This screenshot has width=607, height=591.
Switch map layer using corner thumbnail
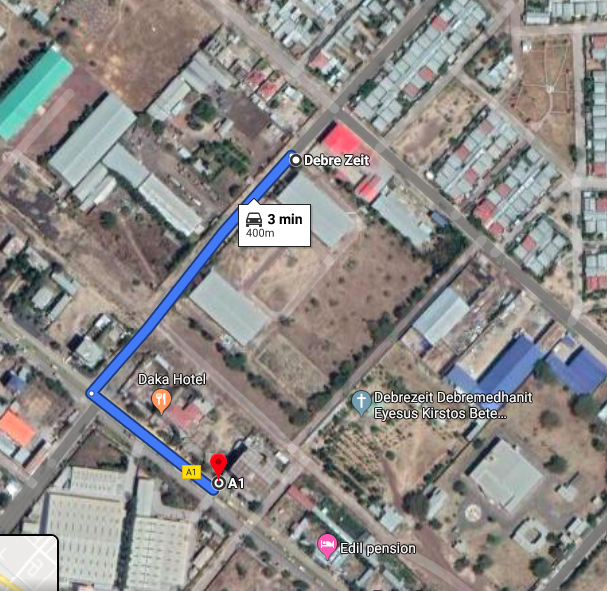[27, 563]
